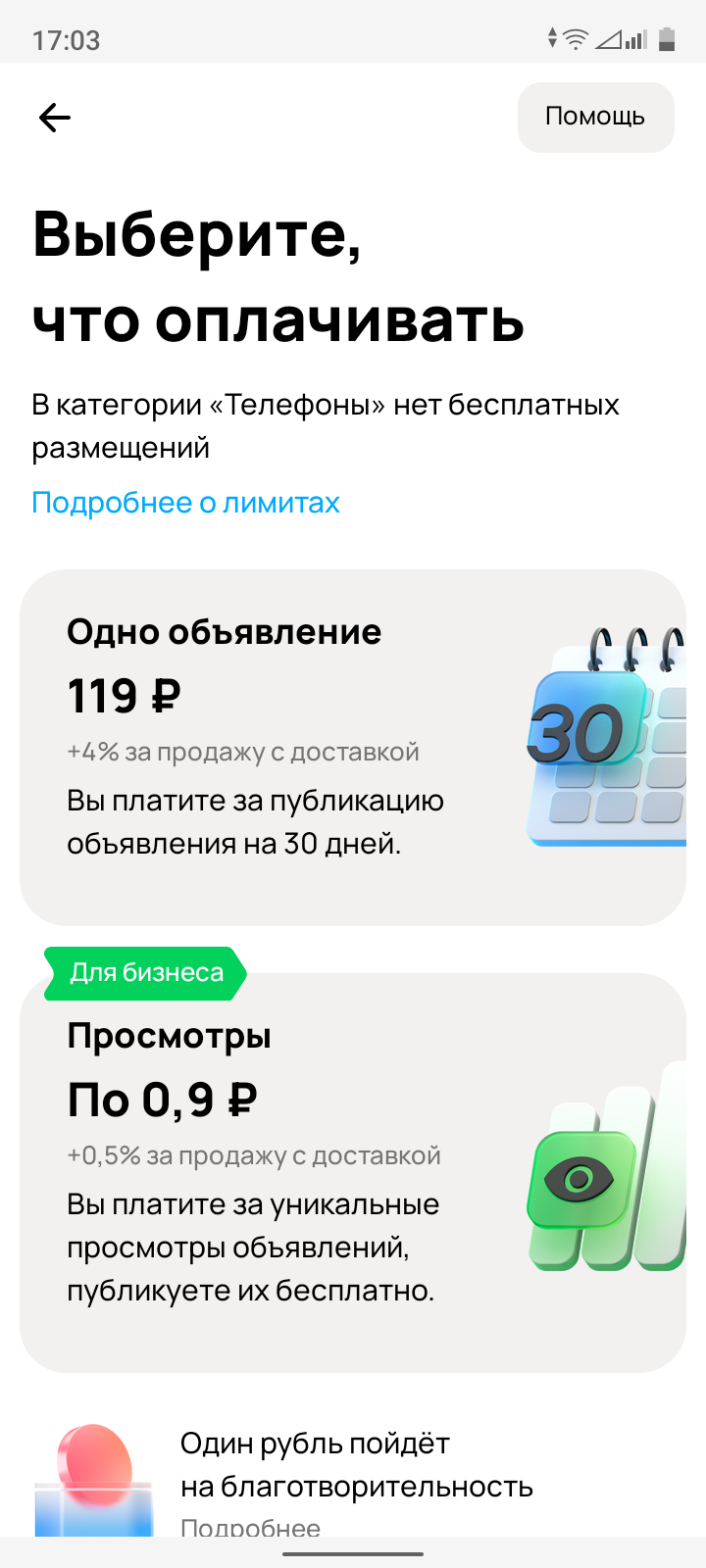Choose the Просмотры pay-per-view option
This screenshot has height=1568, width=706.
pos(352,1172)
